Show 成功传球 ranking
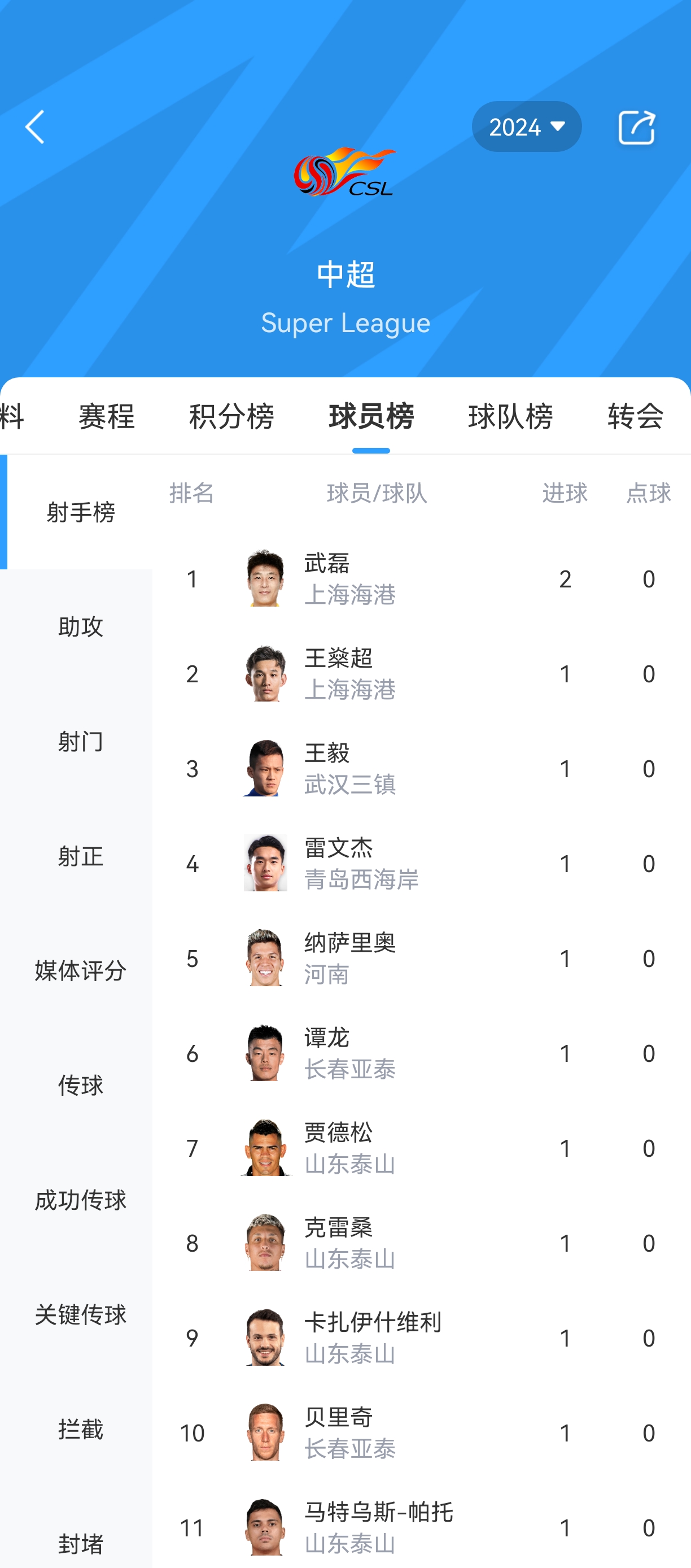The height and width of the screenshot is (1568, 691). [x=80, y=1200]
